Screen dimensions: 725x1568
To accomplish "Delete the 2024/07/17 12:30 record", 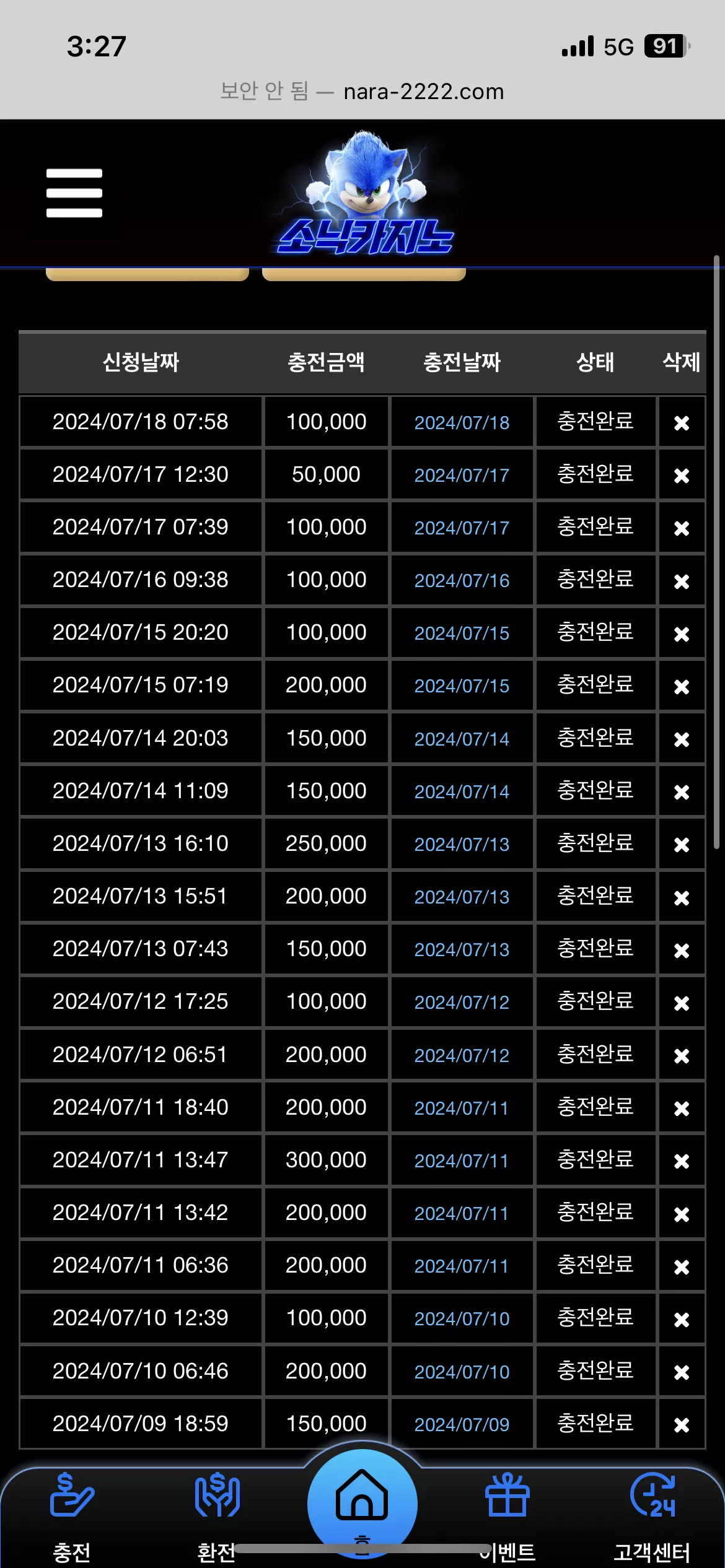I will pyautogui.click(x=682, y=475).
